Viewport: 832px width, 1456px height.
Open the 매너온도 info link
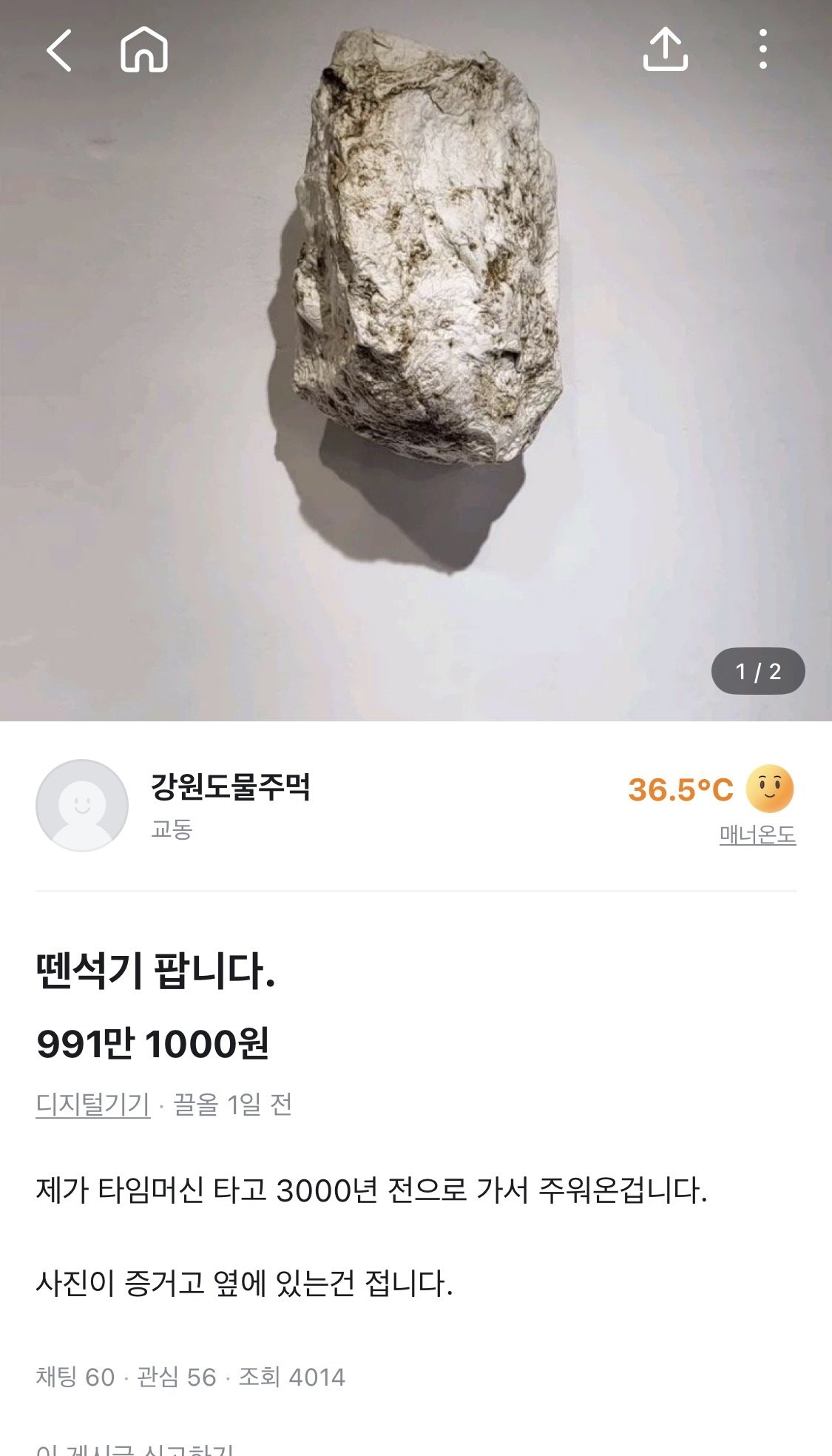[757, 835]
